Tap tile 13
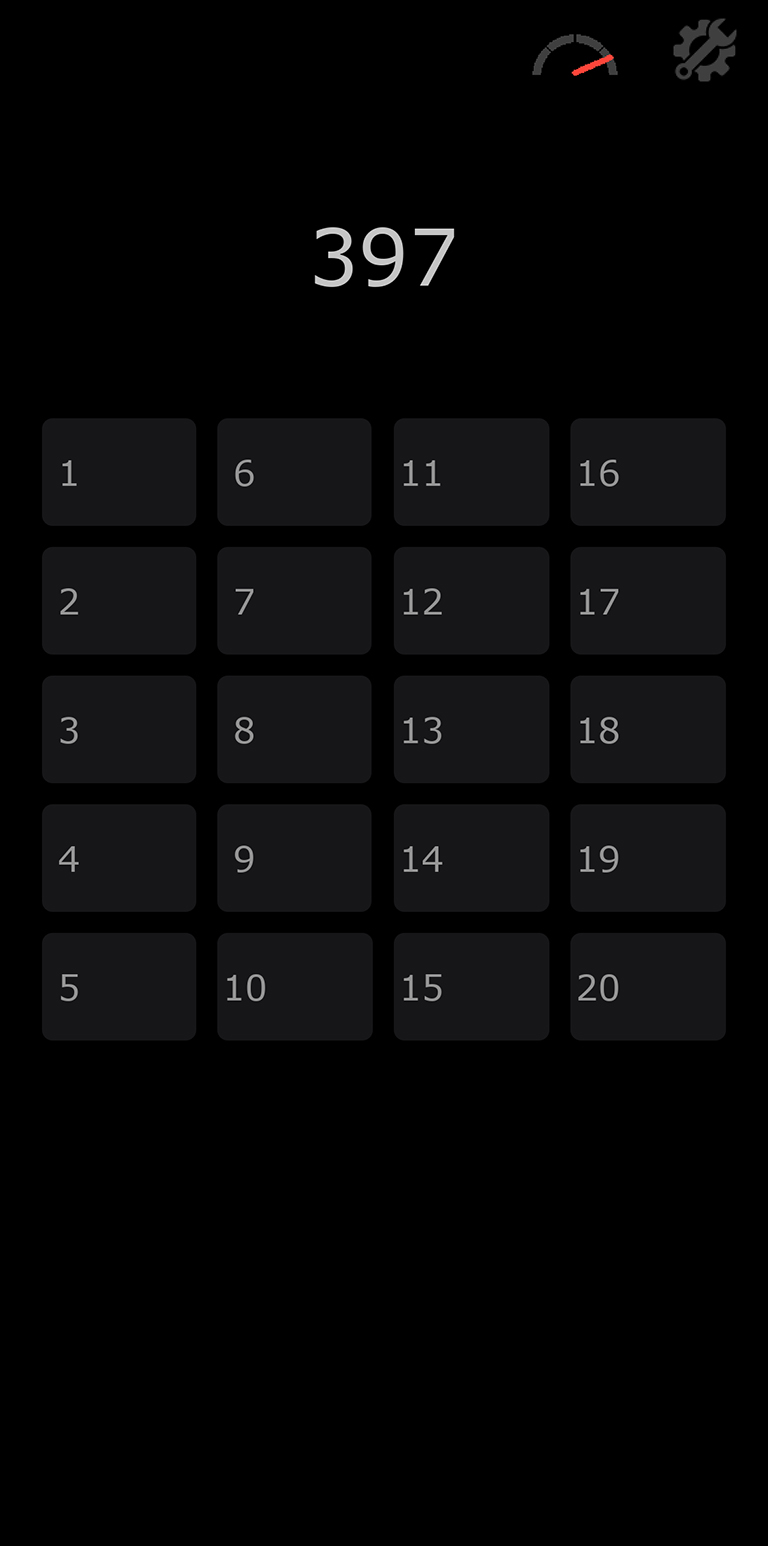Viewport: 768px width, 1546px height. [x=471, y=729]
